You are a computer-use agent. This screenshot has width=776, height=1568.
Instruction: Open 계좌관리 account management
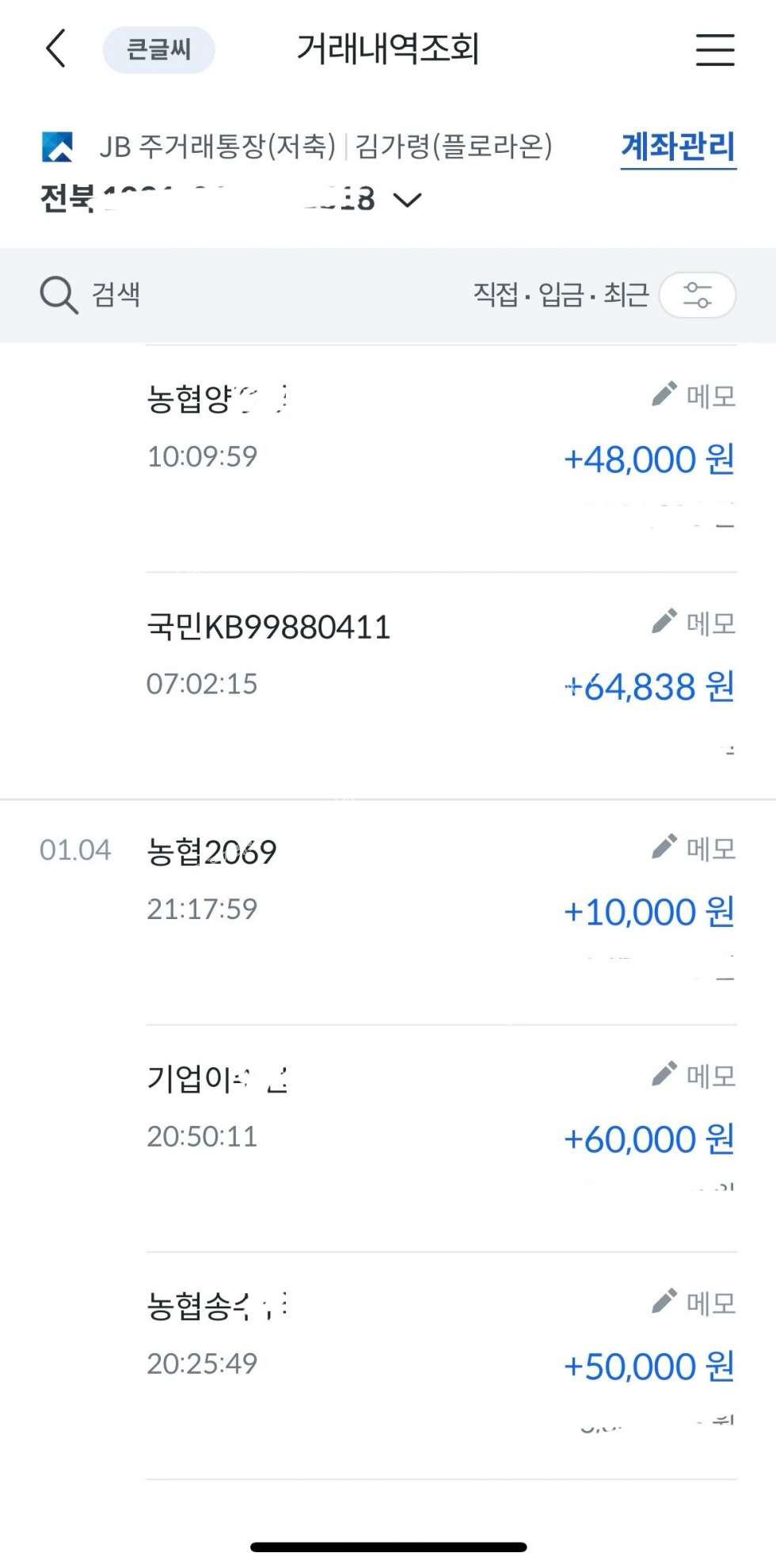click(678, 147)
